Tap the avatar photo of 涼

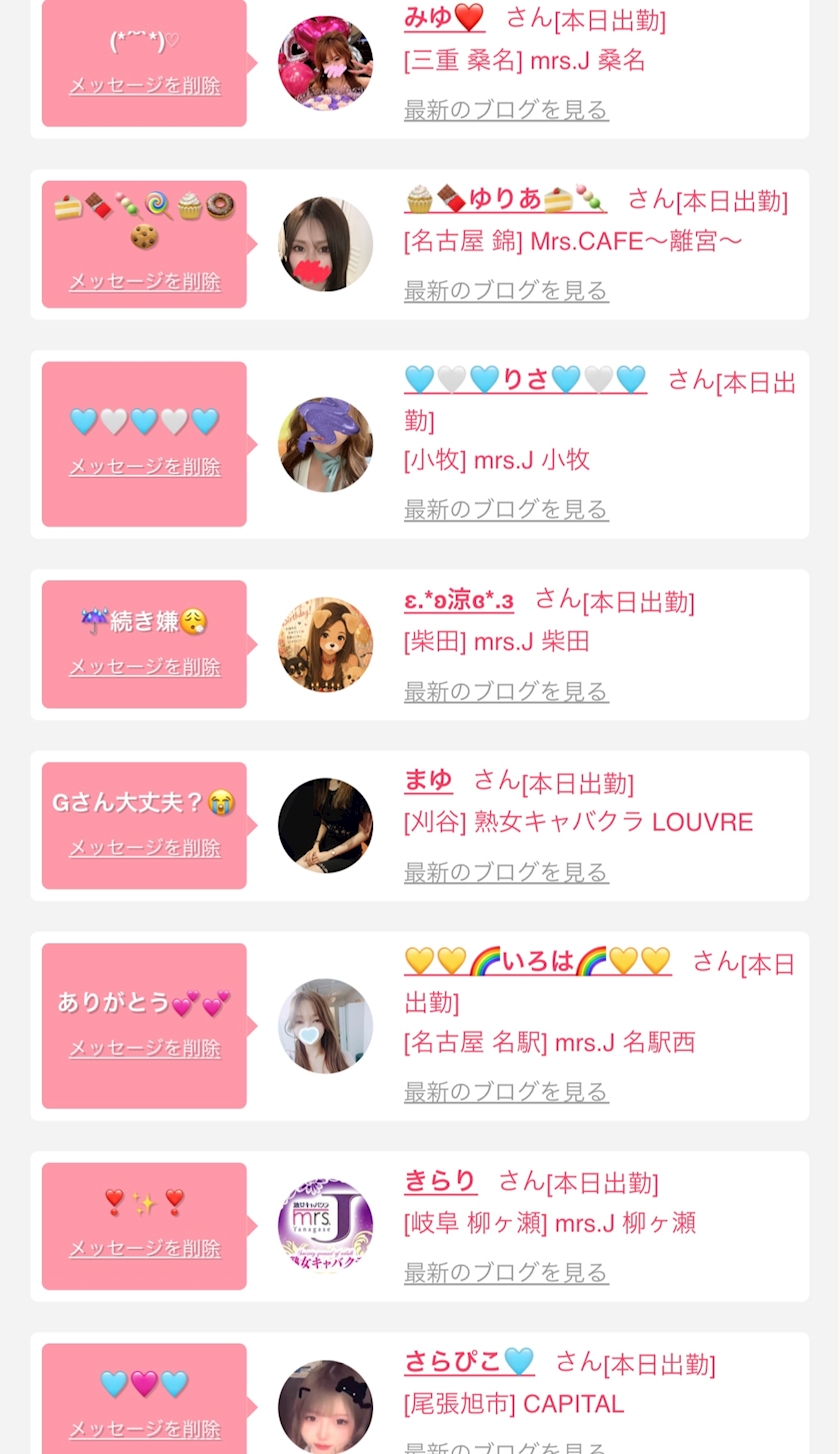click(x=325, y=645)
